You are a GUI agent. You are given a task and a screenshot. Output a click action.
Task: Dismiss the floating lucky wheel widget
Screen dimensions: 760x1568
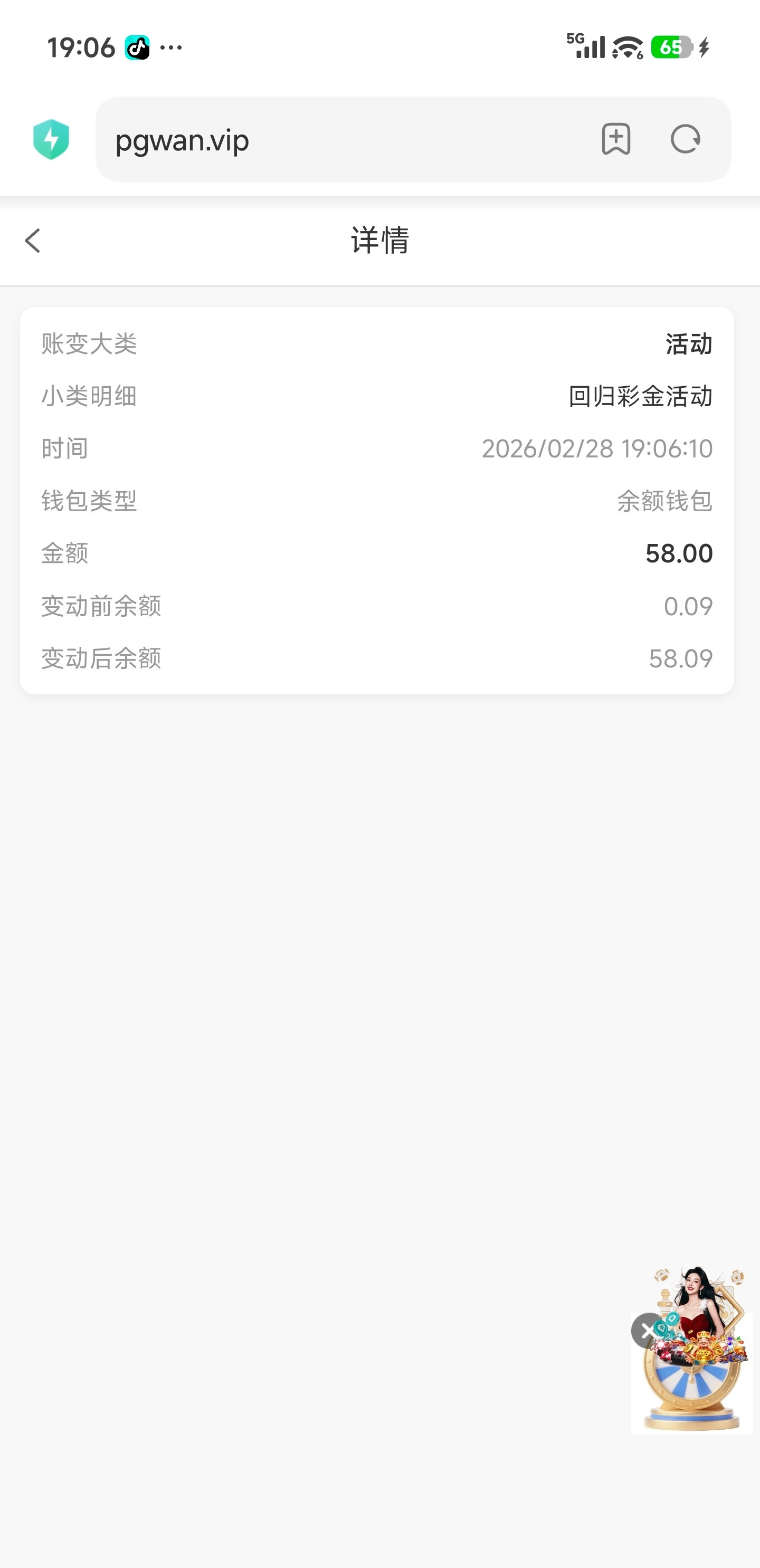coord(647,1330)
